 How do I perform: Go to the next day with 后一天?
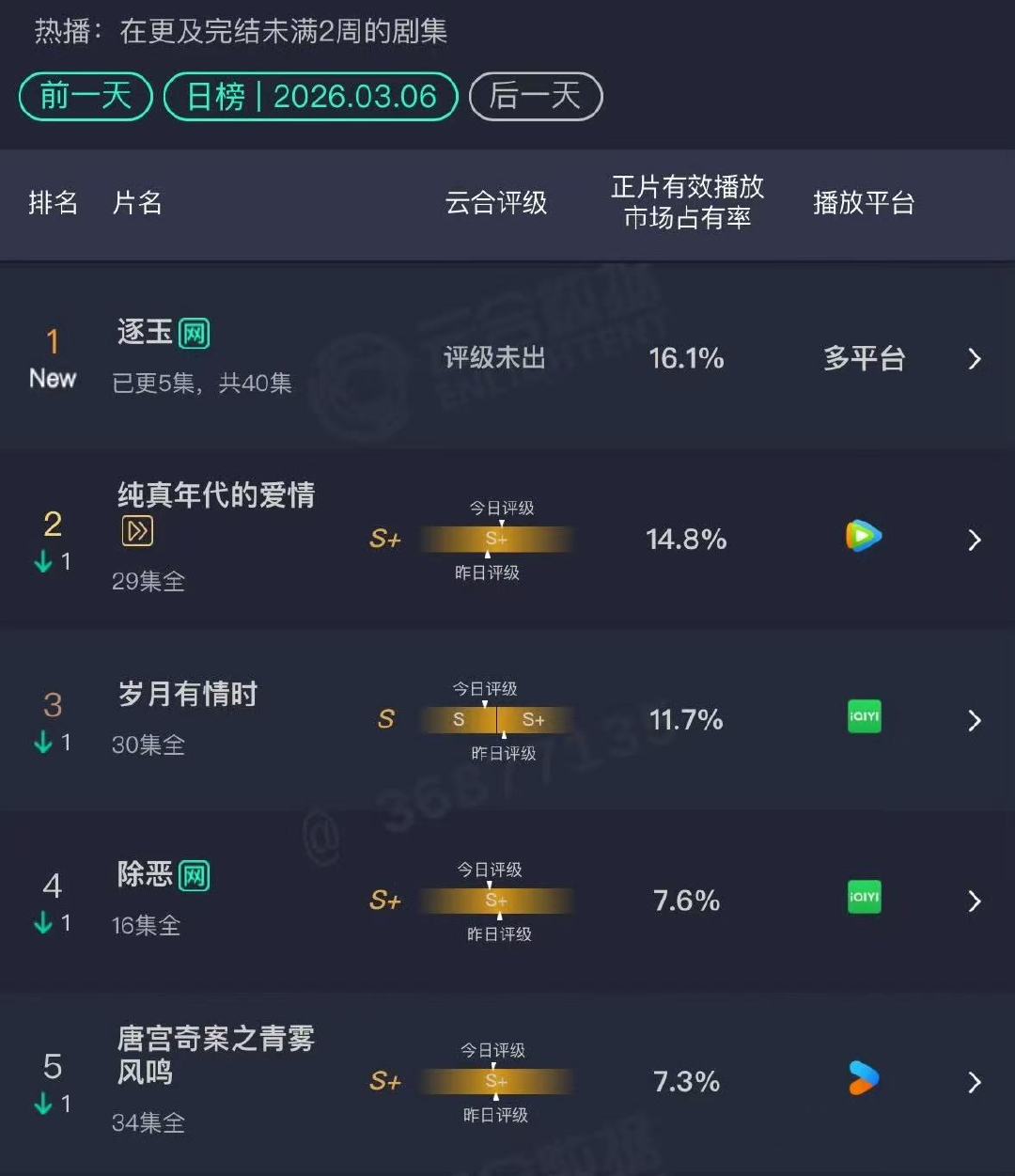[535, 96]
